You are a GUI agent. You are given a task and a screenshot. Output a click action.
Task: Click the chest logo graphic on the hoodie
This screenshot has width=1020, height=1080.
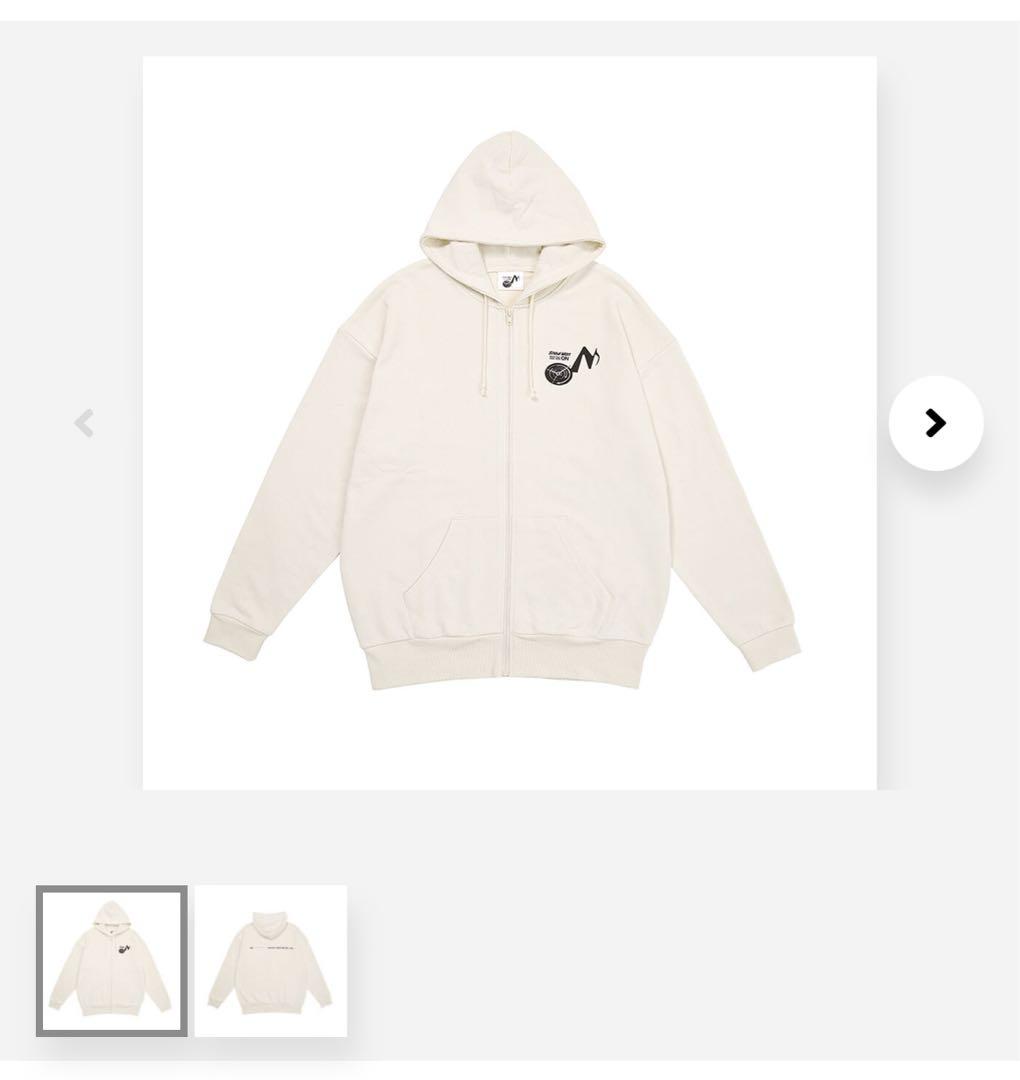click(x=570, y=363)
